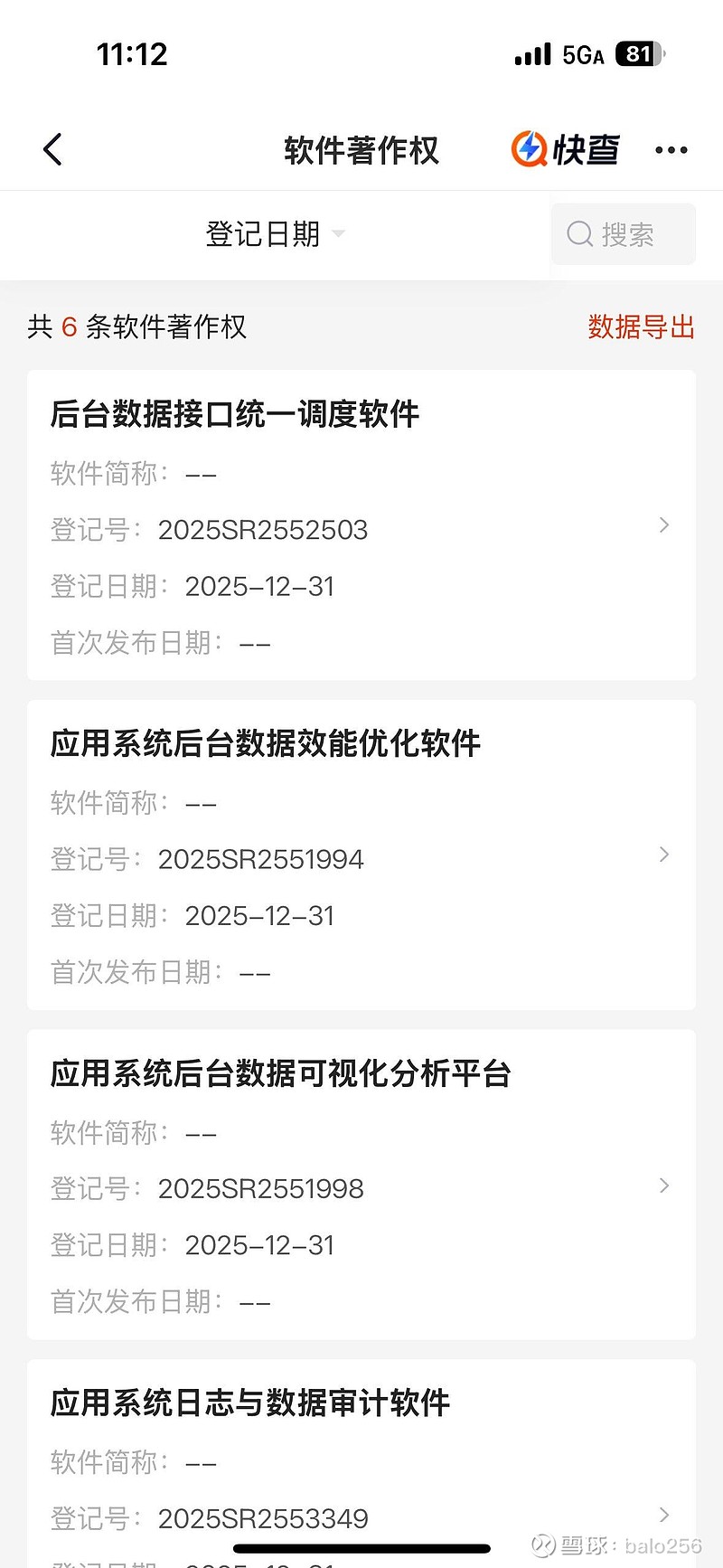
Task: Expand details of 应用系统后台数据效能优化软件 via chevron
Action: click(664, 855)
